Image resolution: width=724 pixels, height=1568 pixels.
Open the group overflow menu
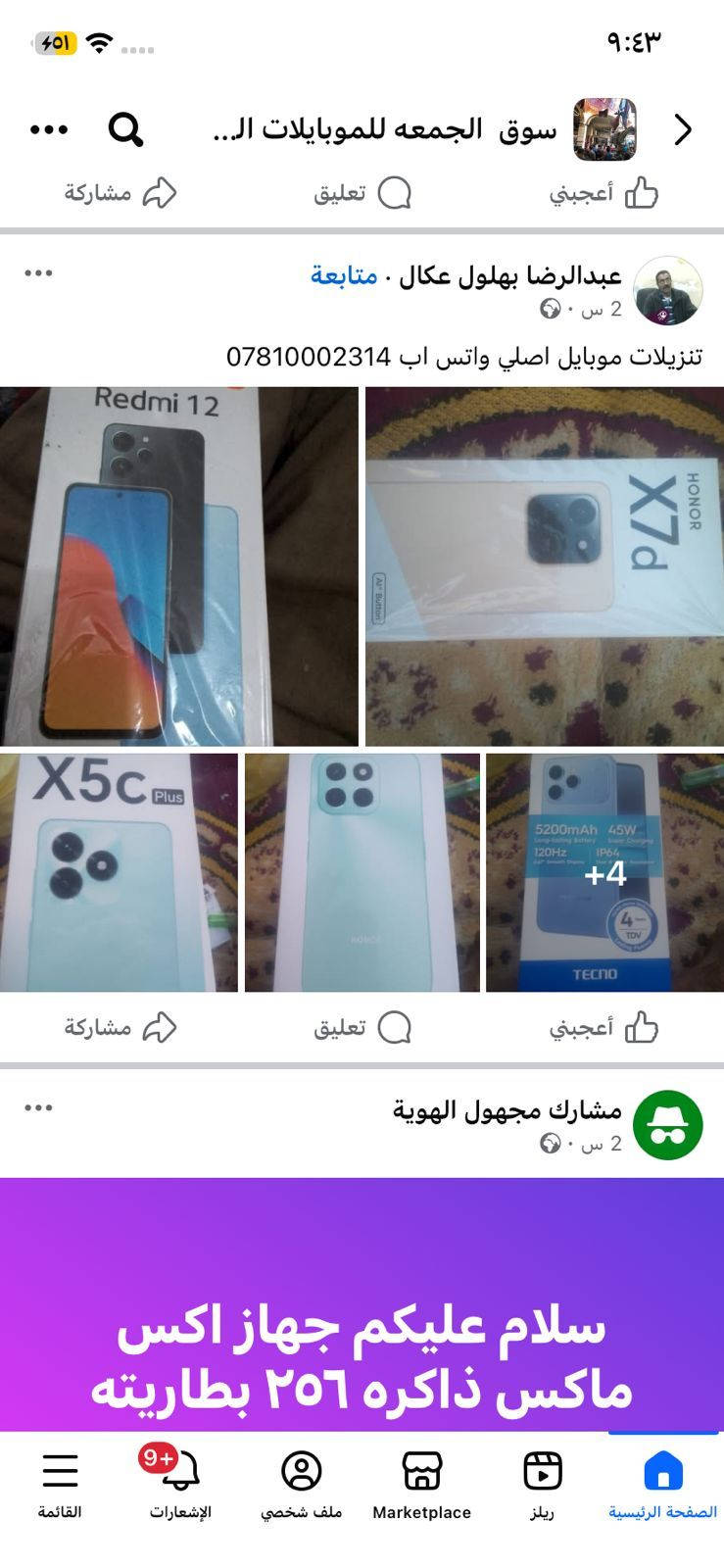click(x=49, y=129)
